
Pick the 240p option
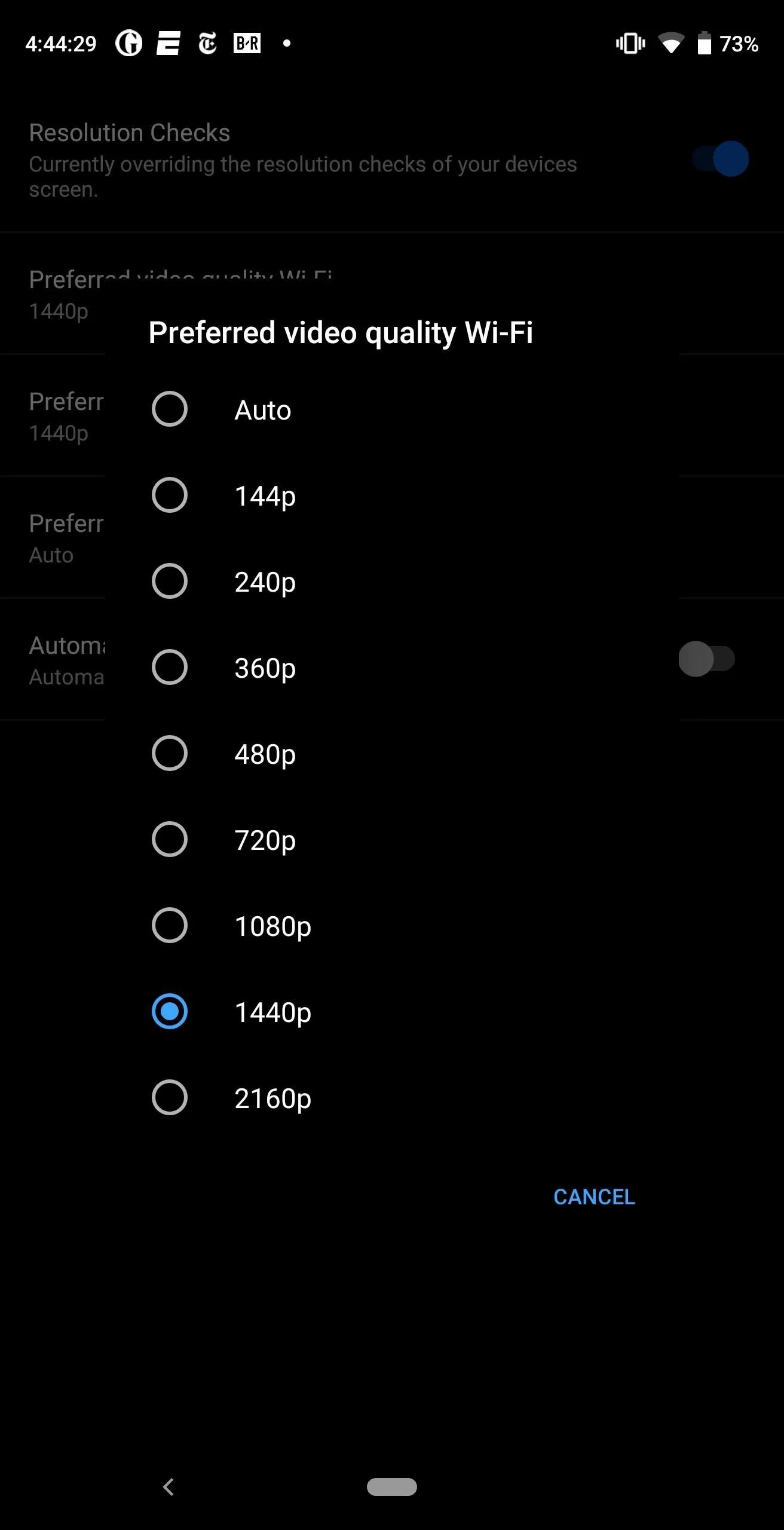coord(391,582)
